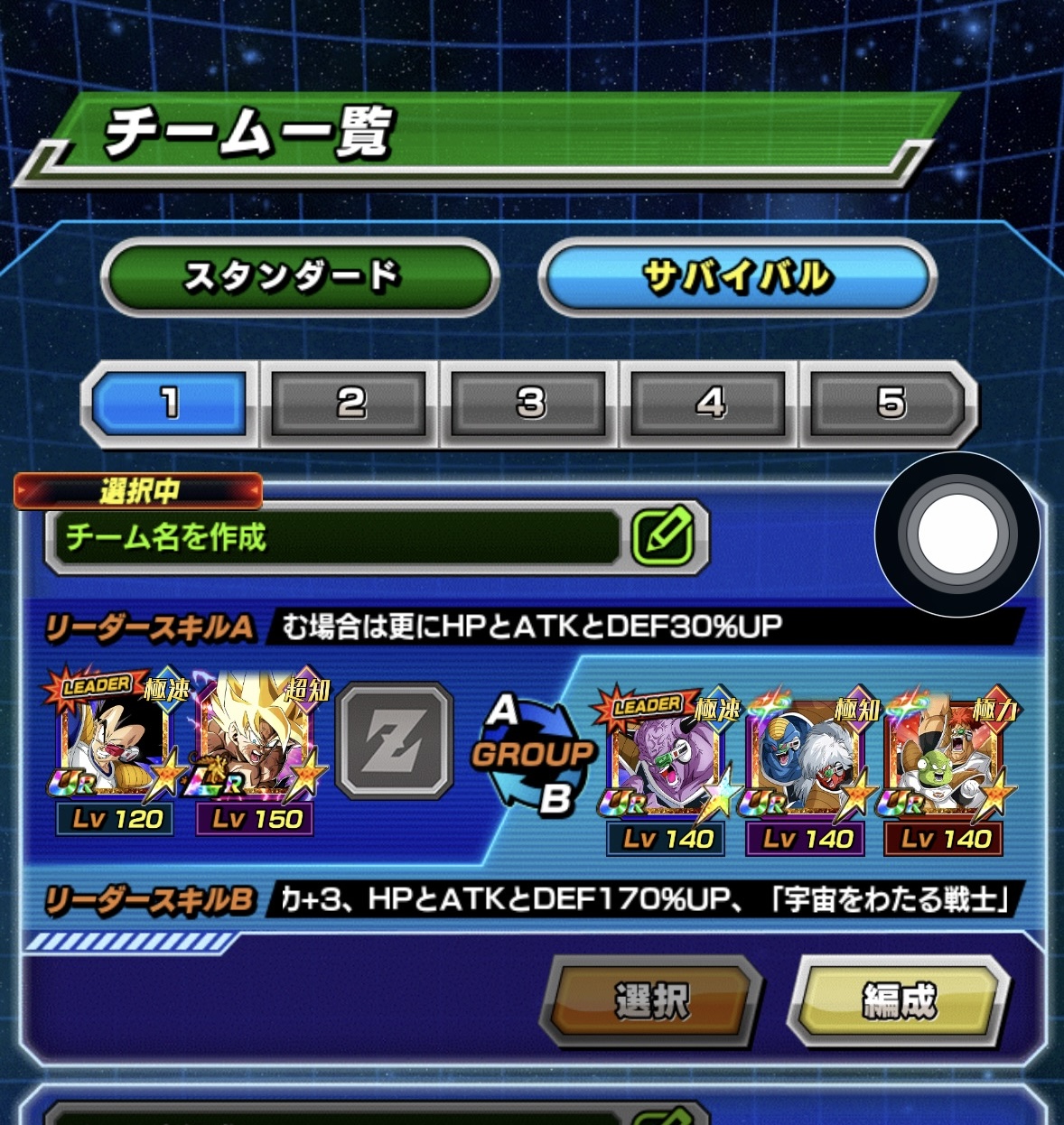Viewport: 1064px width, 1125px height.
Task: Select team slot 1
Action: coord(169,403)
